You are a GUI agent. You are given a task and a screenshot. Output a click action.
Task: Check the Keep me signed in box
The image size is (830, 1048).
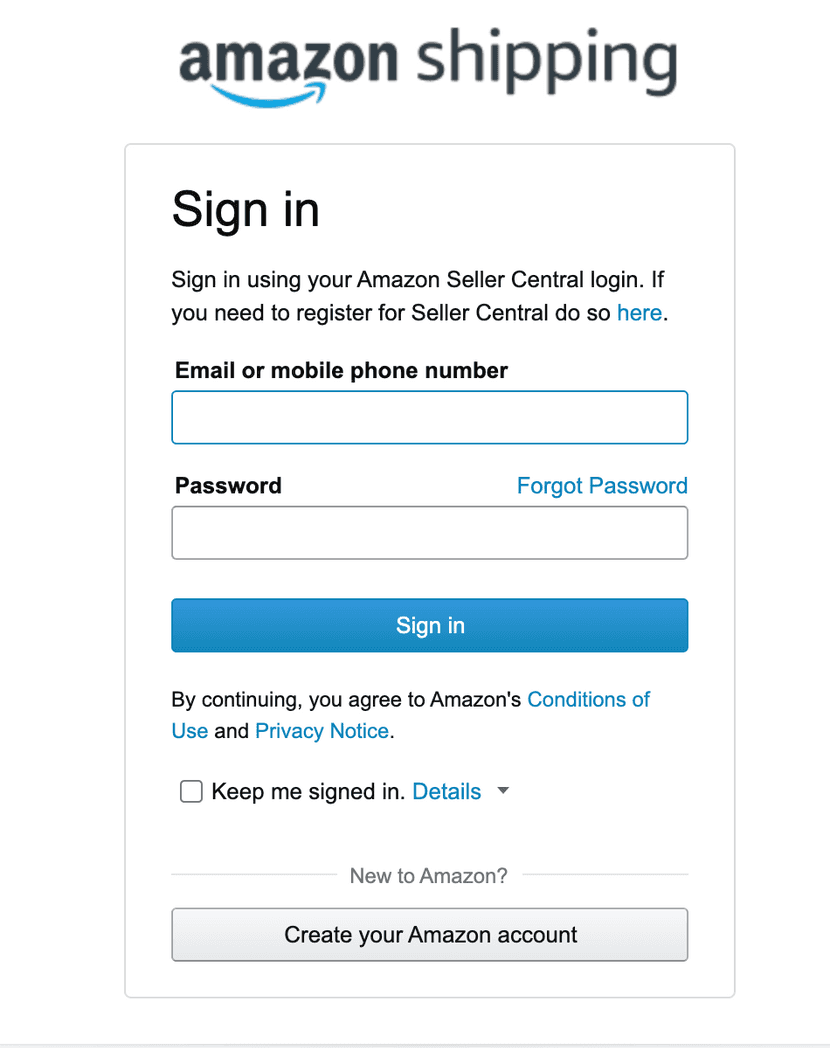click(x=191, y=792)
